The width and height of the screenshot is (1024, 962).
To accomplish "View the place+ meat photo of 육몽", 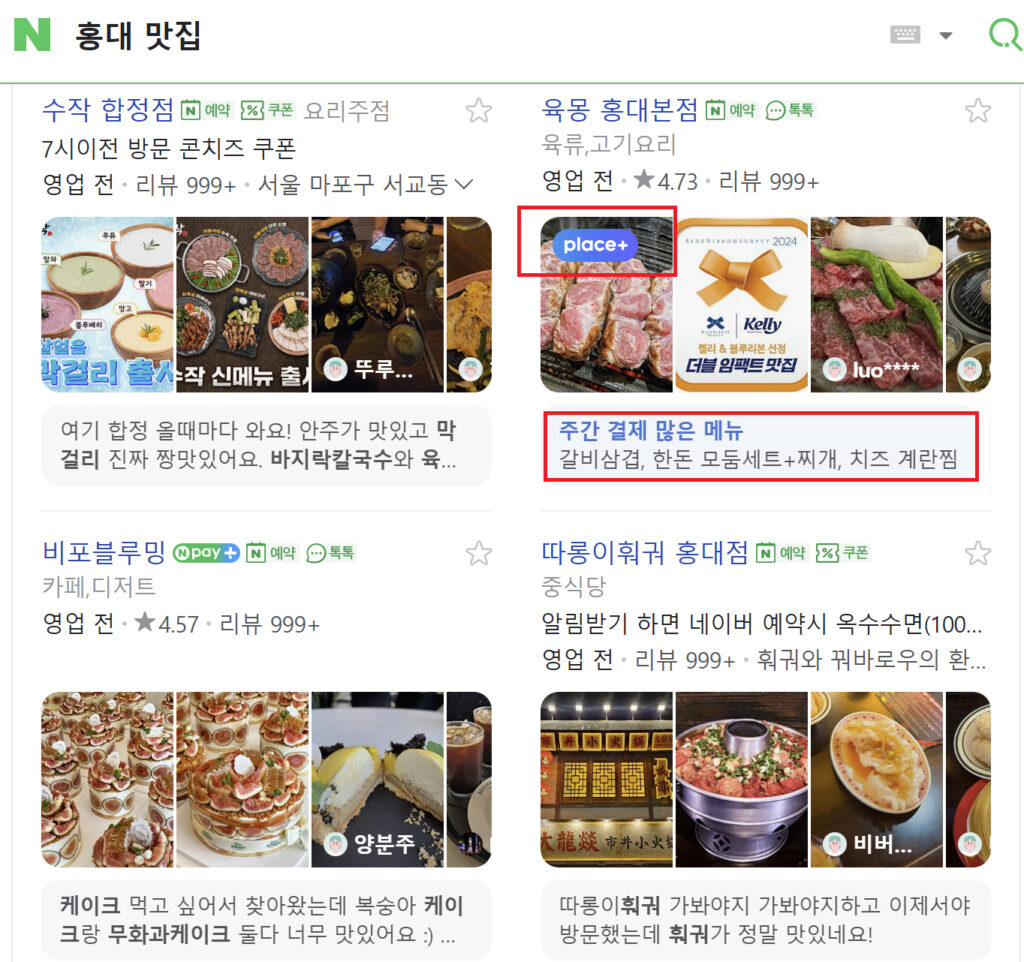I will coord(606,304).
